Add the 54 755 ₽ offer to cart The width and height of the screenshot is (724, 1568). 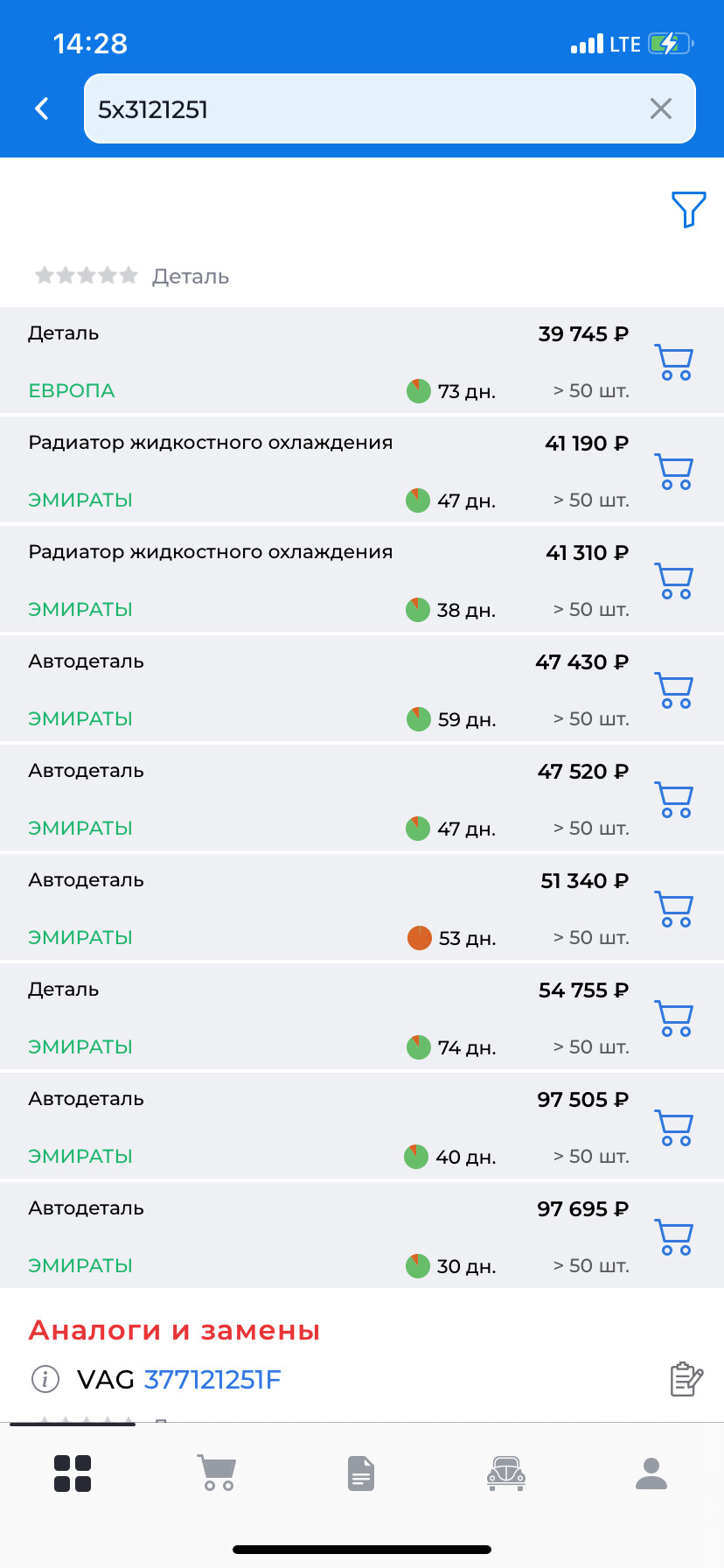[674, 1018]
